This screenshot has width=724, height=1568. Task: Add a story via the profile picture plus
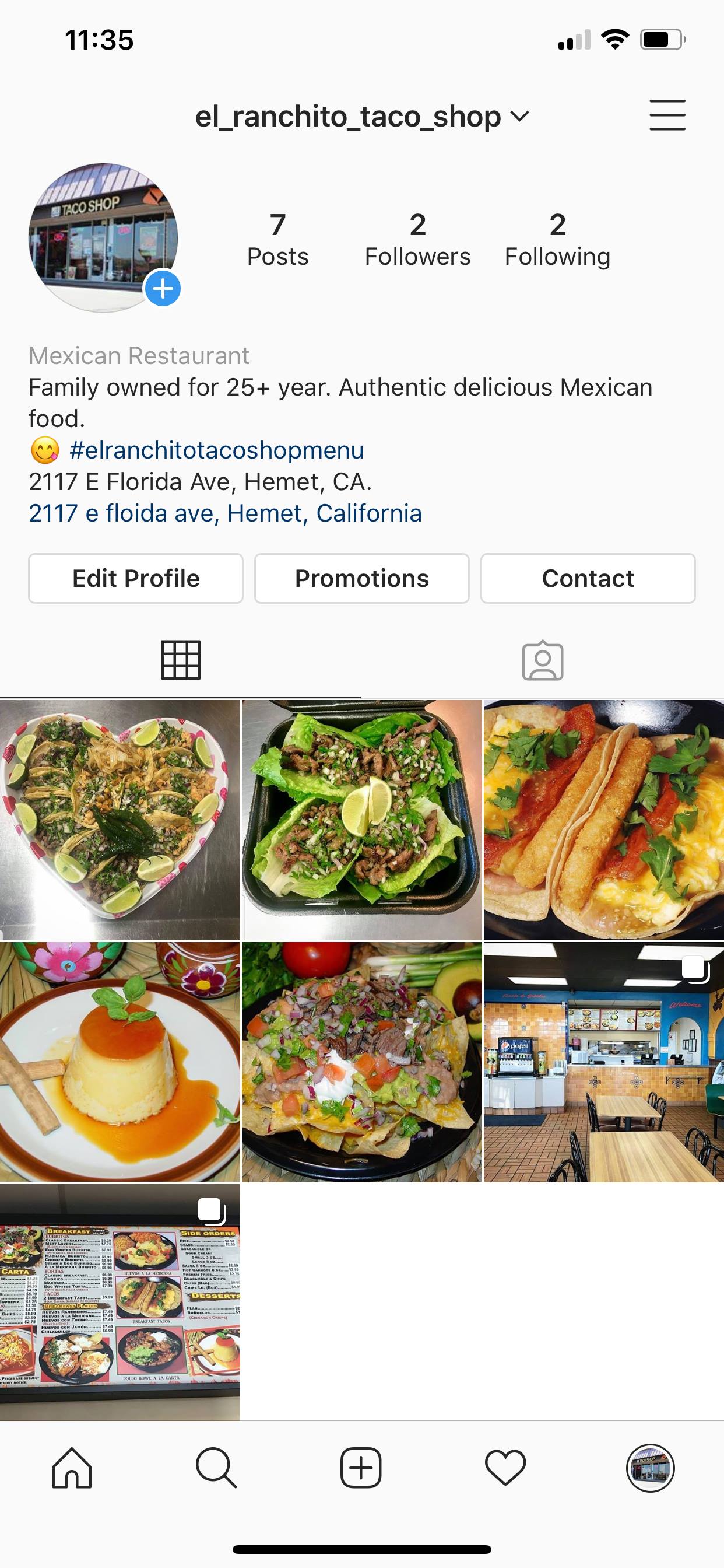click(163, 289)
